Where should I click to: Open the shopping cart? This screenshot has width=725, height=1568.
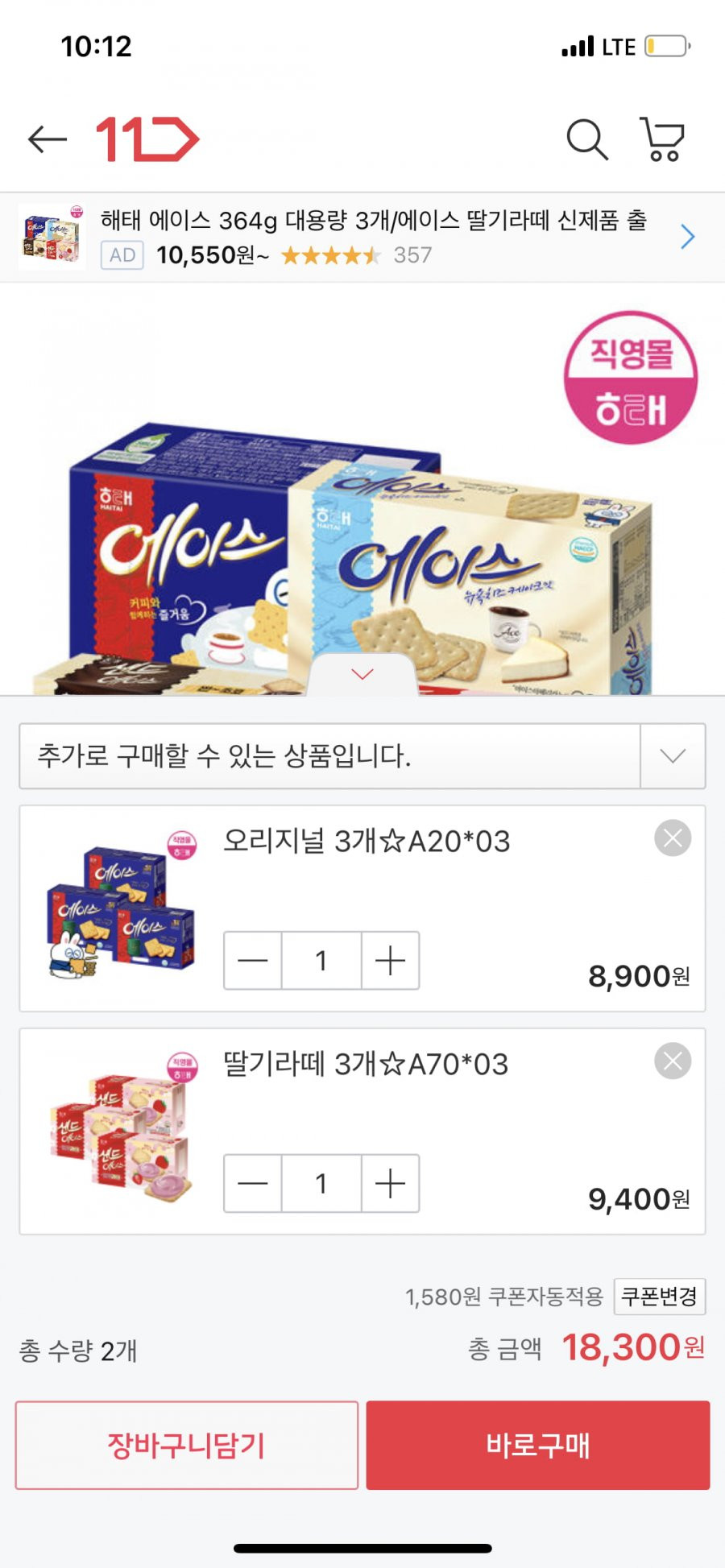point(662,139)
